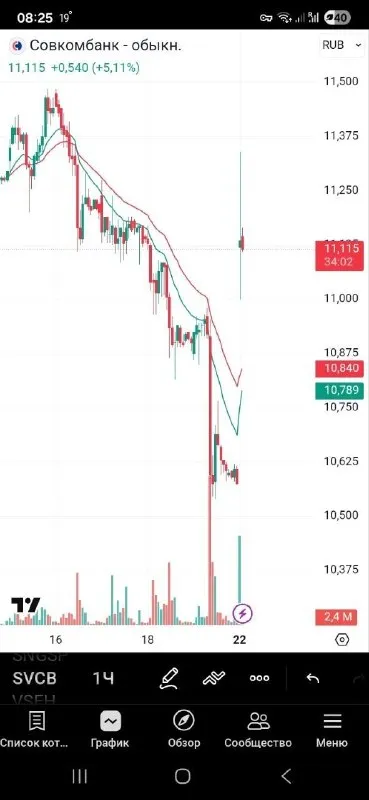
Task: Tap the Совкомбанк symbol title
Action: click(106, 45)
